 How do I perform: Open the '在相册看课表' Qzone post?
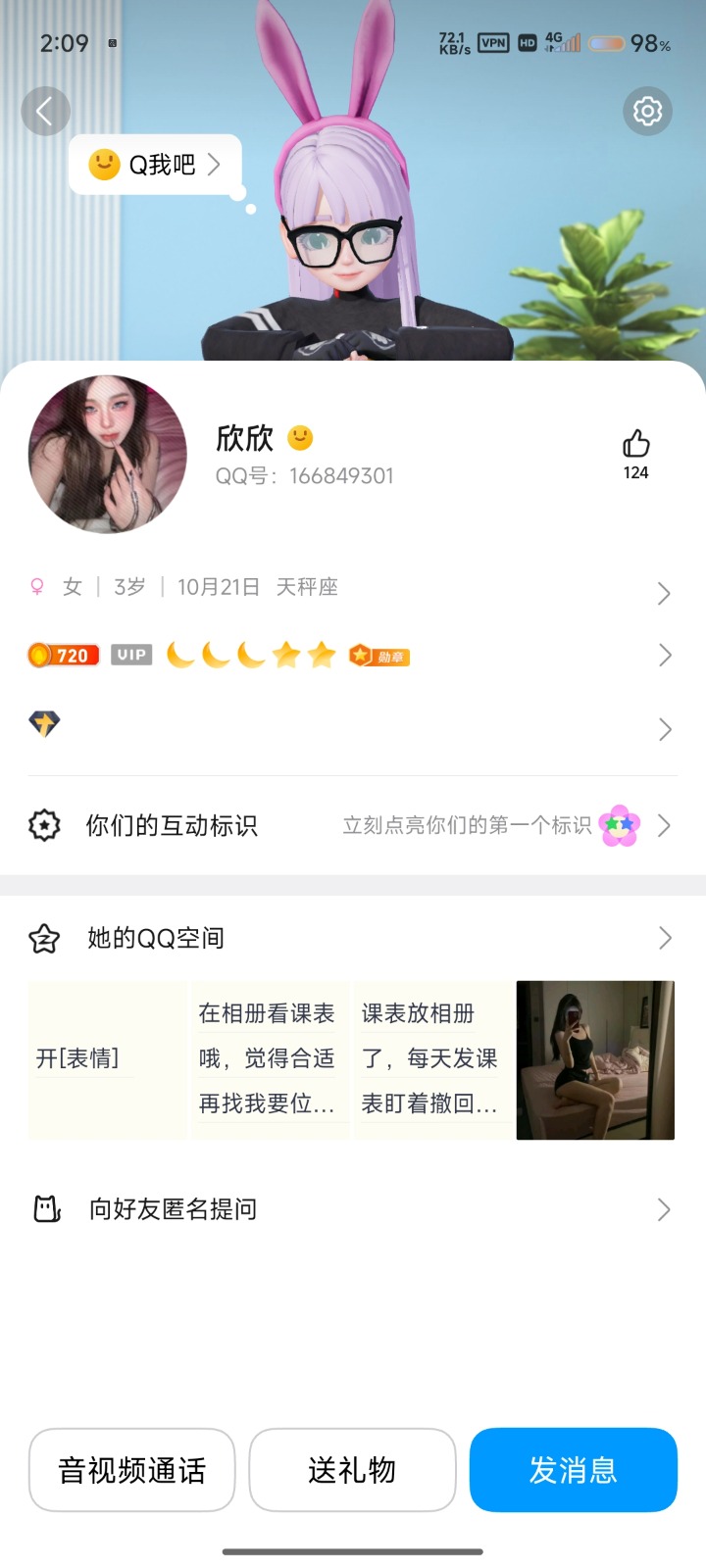[270, 1059]
